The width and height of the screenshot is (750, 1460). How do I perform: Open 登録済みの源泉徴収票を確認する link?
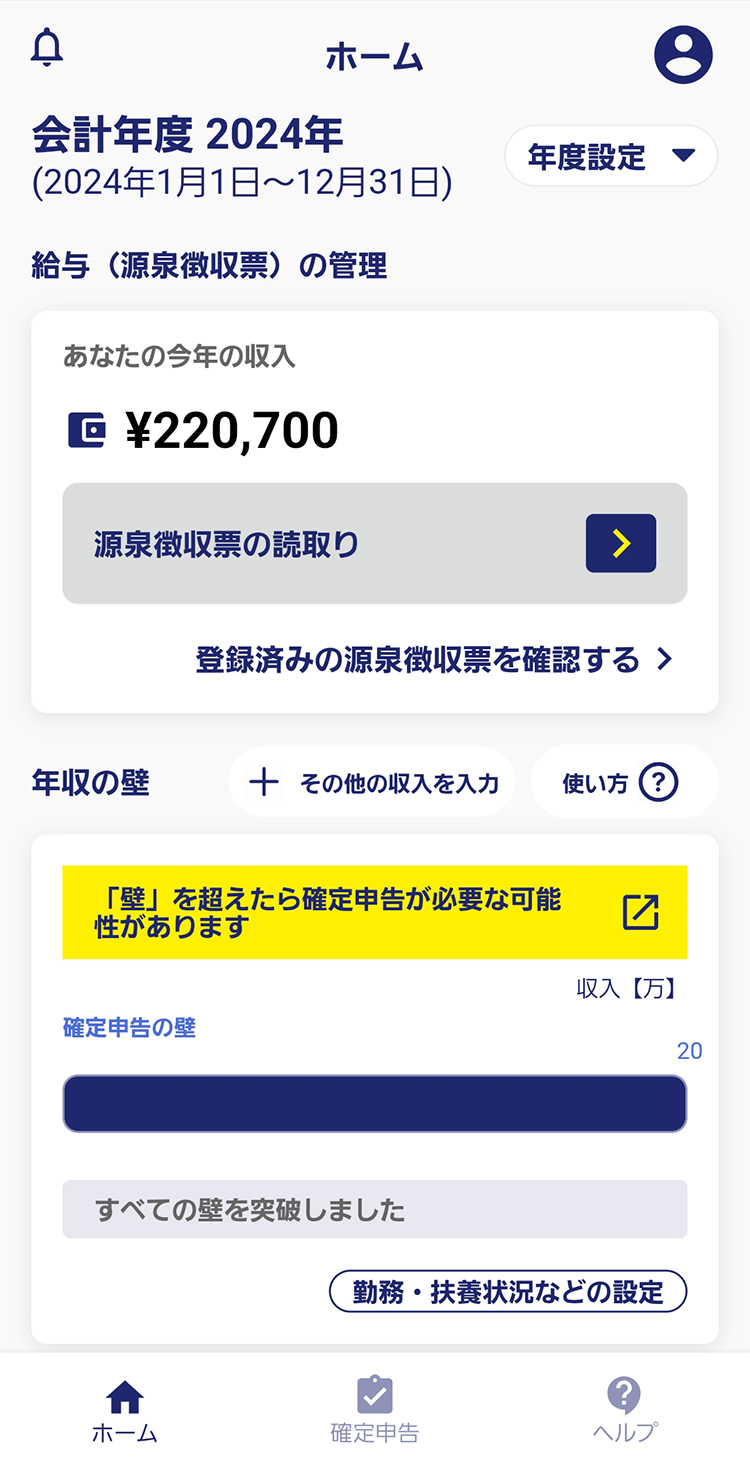pyautogui.click(x=434, y=660)
